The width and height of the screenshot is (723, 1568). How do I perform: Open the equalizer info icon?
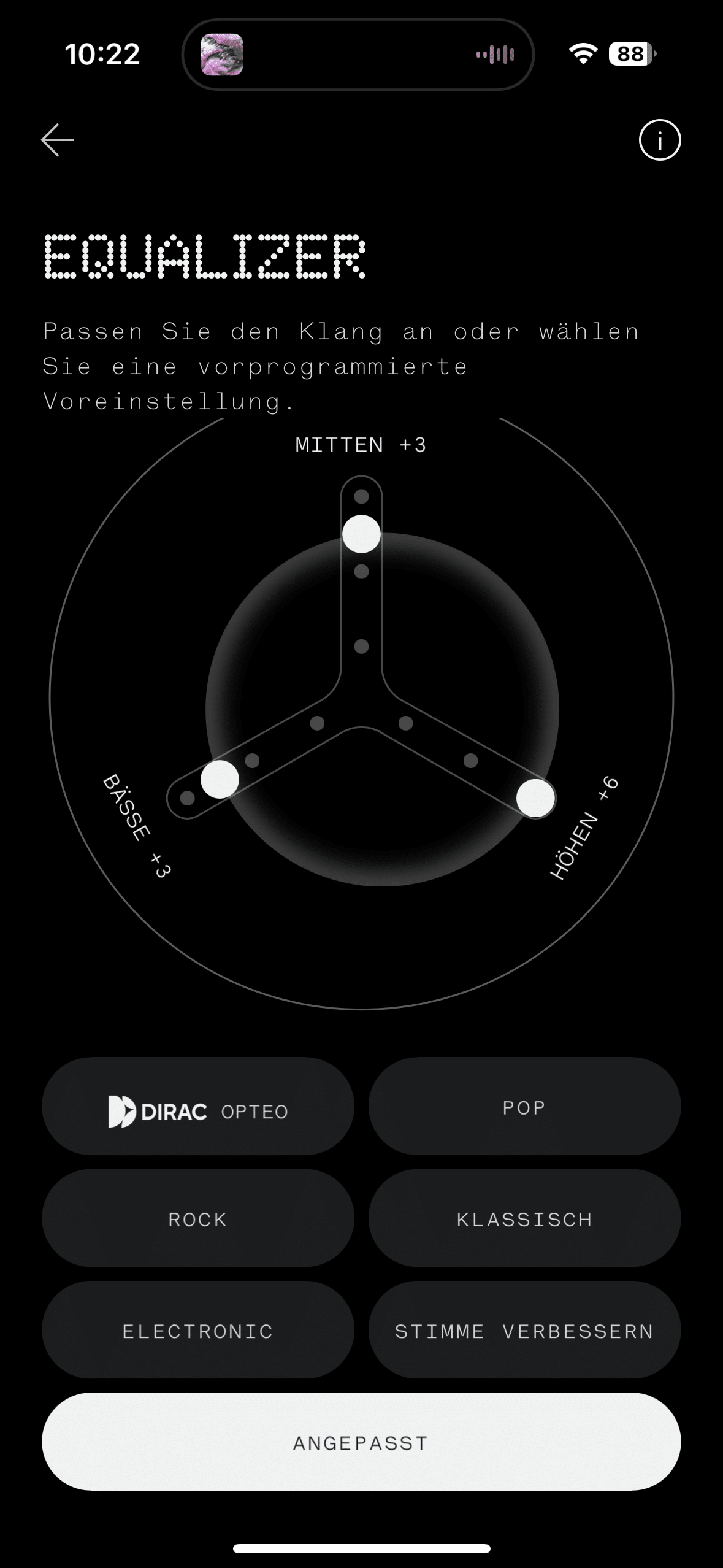click(x=660, y=140)
